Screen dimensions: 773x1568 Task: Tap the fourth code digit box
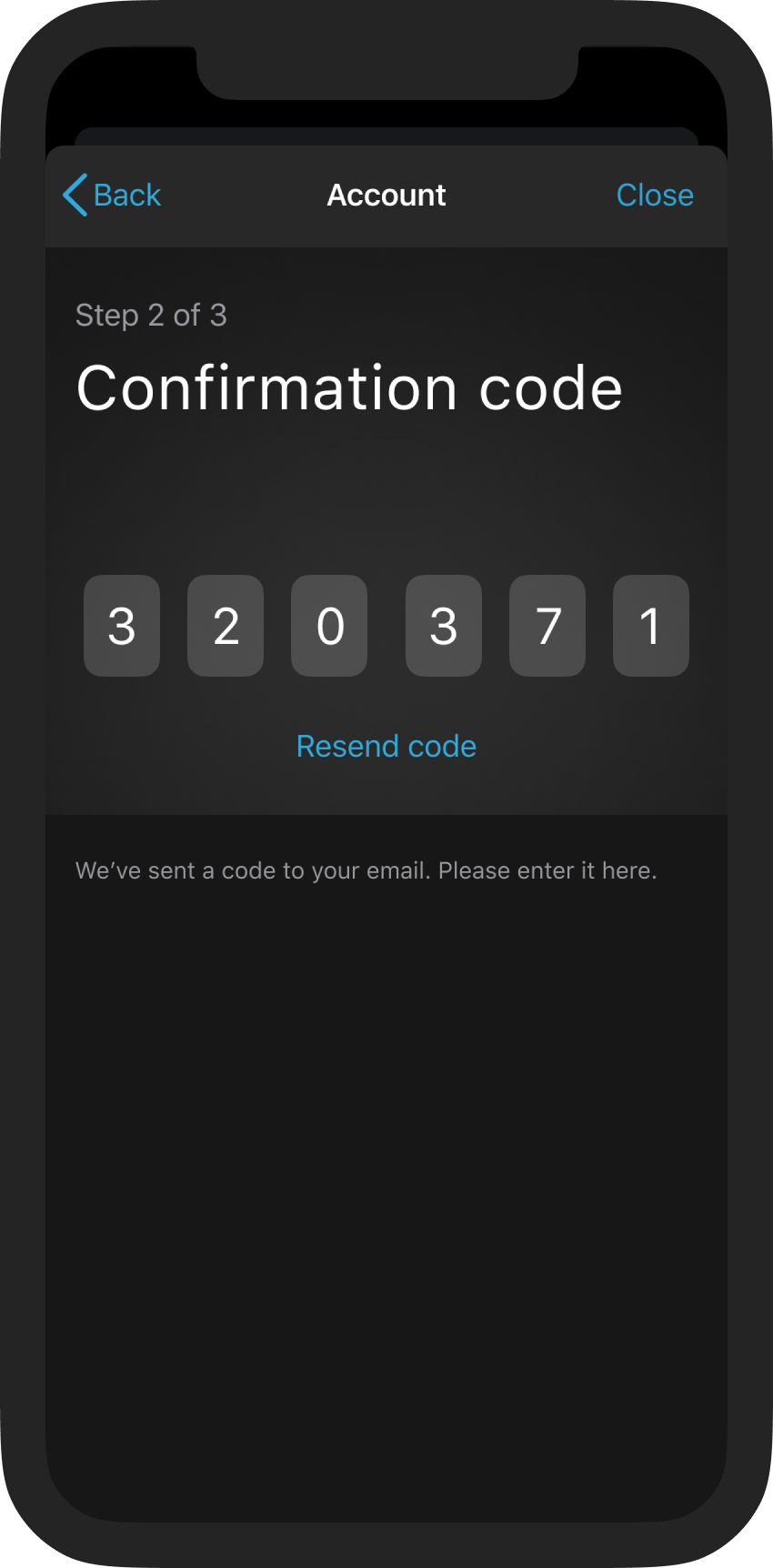[x=444, y=626]
